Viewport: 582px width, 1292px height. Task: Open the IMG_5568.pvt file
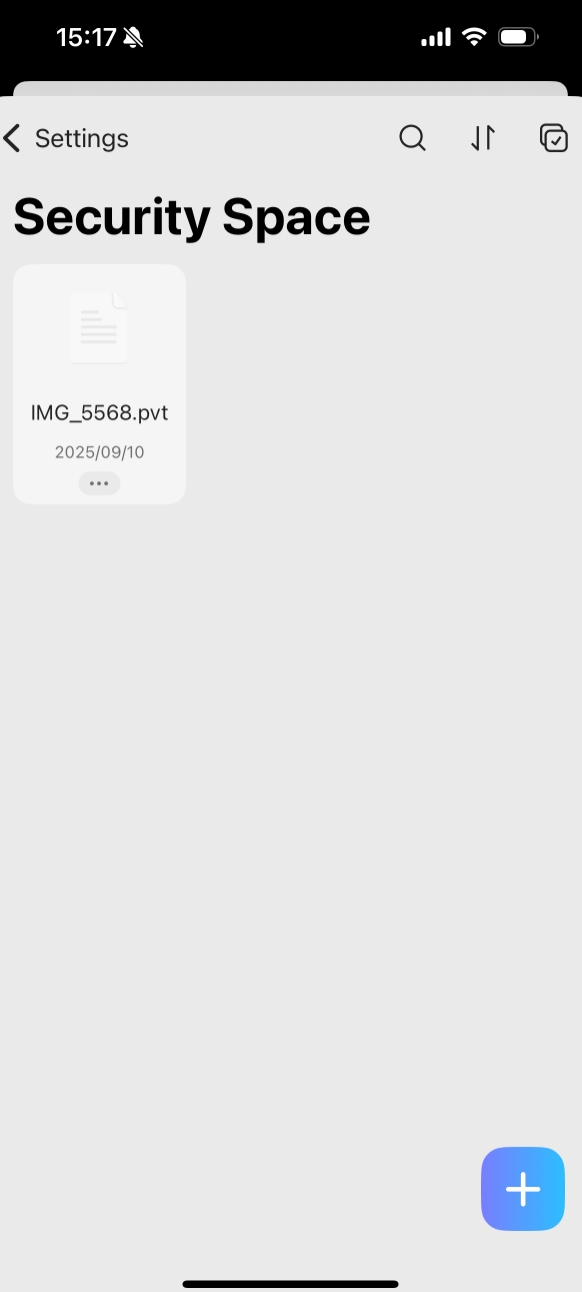tap(99, 384)
